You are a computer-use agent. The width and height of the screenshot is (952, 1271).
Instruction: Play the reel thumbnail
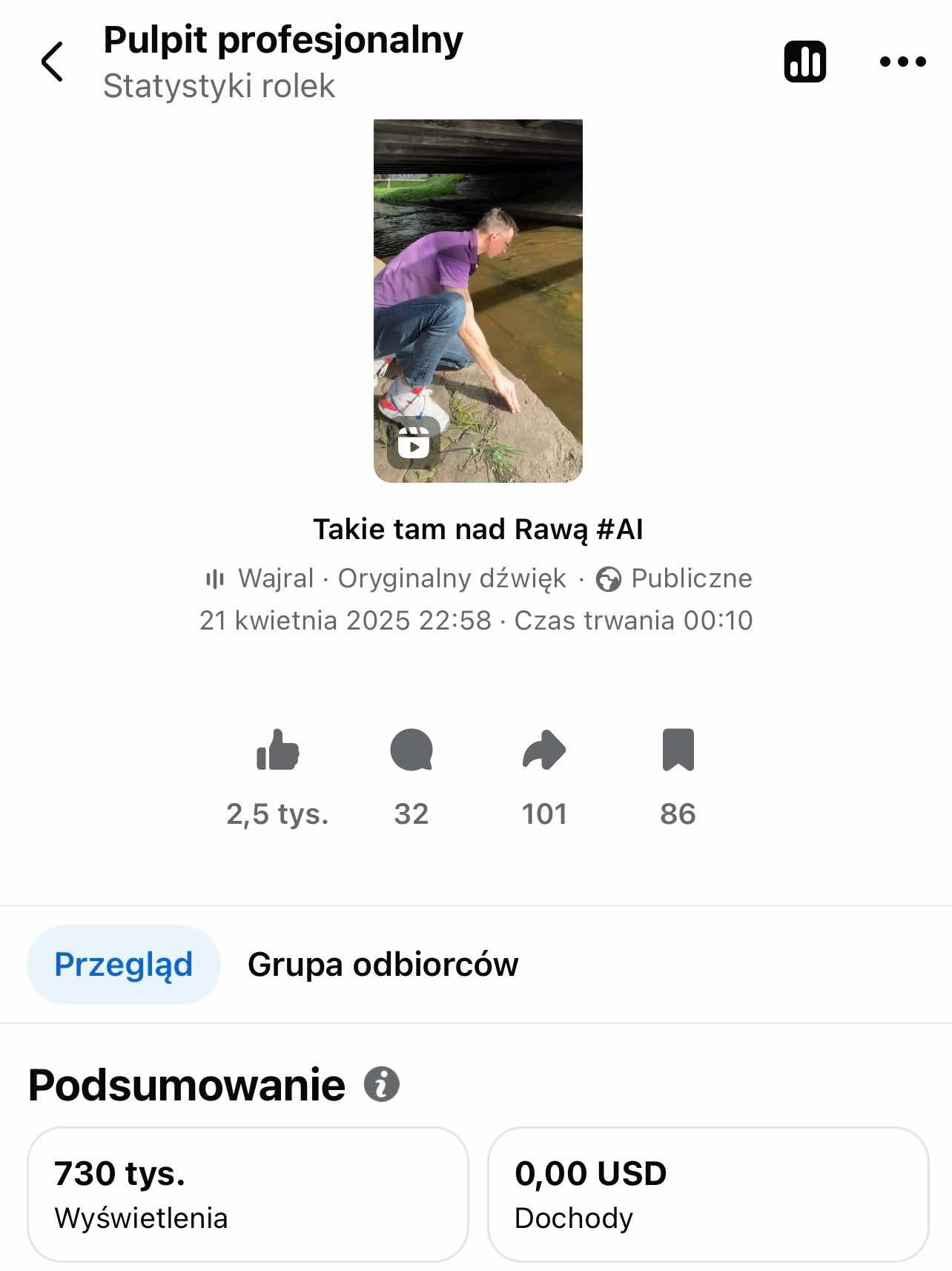click(477, 300)
